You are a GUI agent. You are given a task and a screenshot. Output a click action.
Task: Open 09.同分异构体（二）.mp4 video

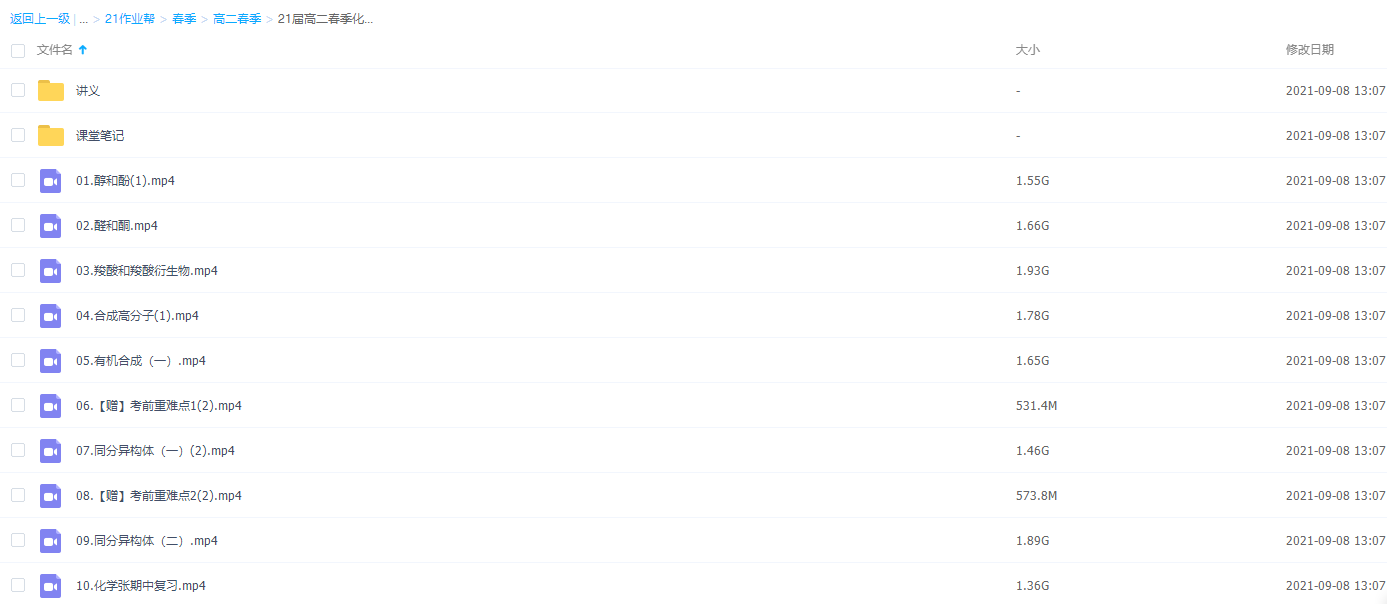146,541
